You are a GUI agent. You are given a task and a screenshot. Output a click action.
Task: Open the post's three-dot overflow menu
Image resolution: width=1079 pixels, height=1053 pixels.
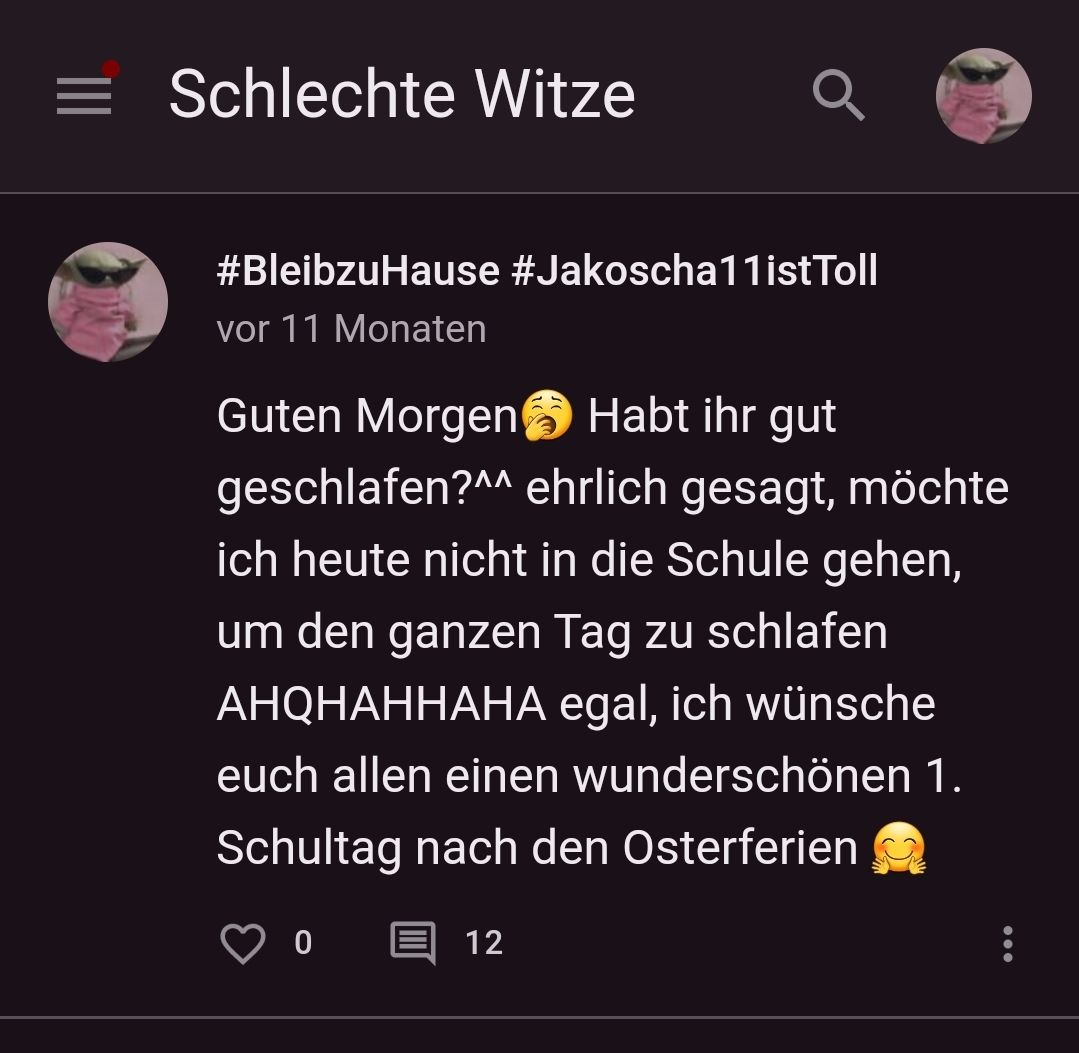coord(1007,943)
